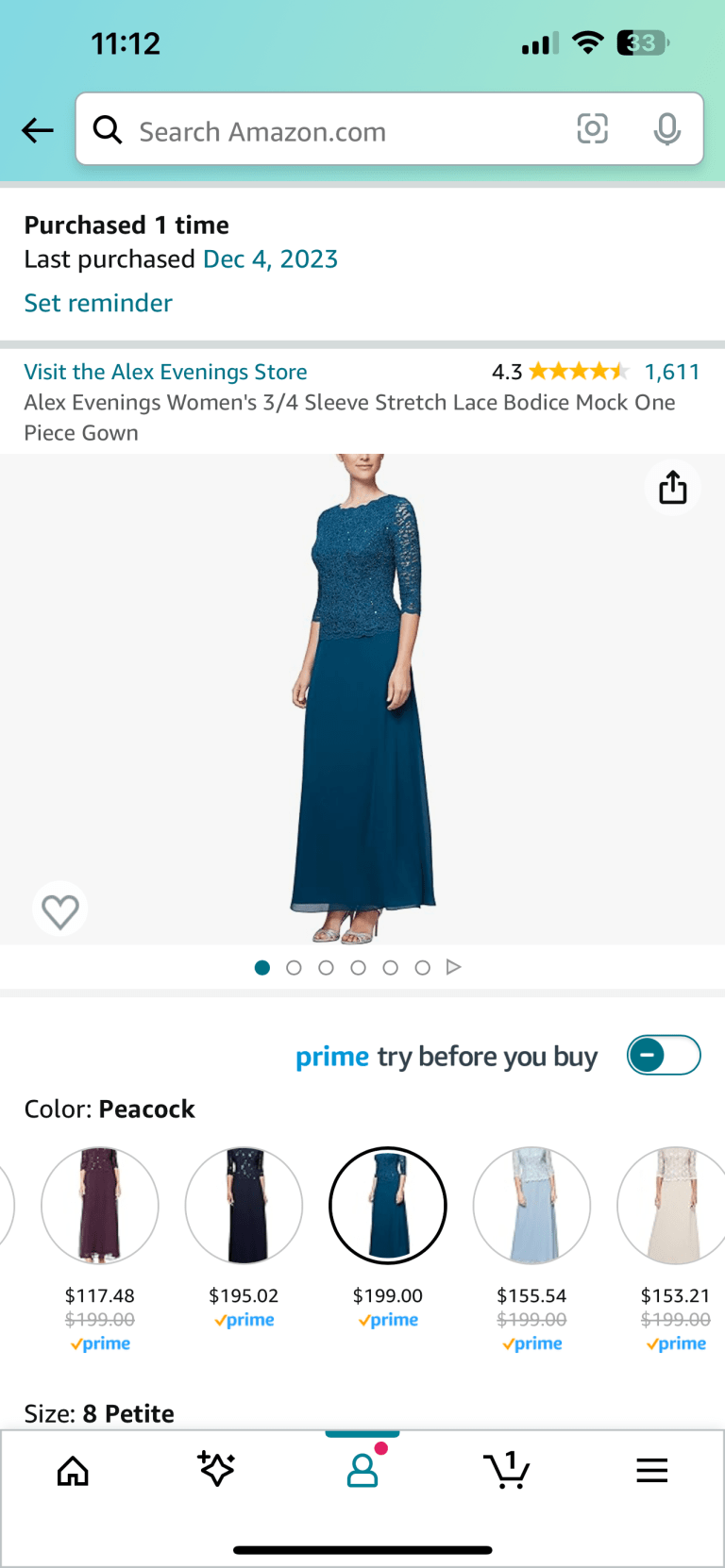Open the Dec 4, 2023 purchase link
Viewport: 725px width, 1568px height.
tap(270, 259)
